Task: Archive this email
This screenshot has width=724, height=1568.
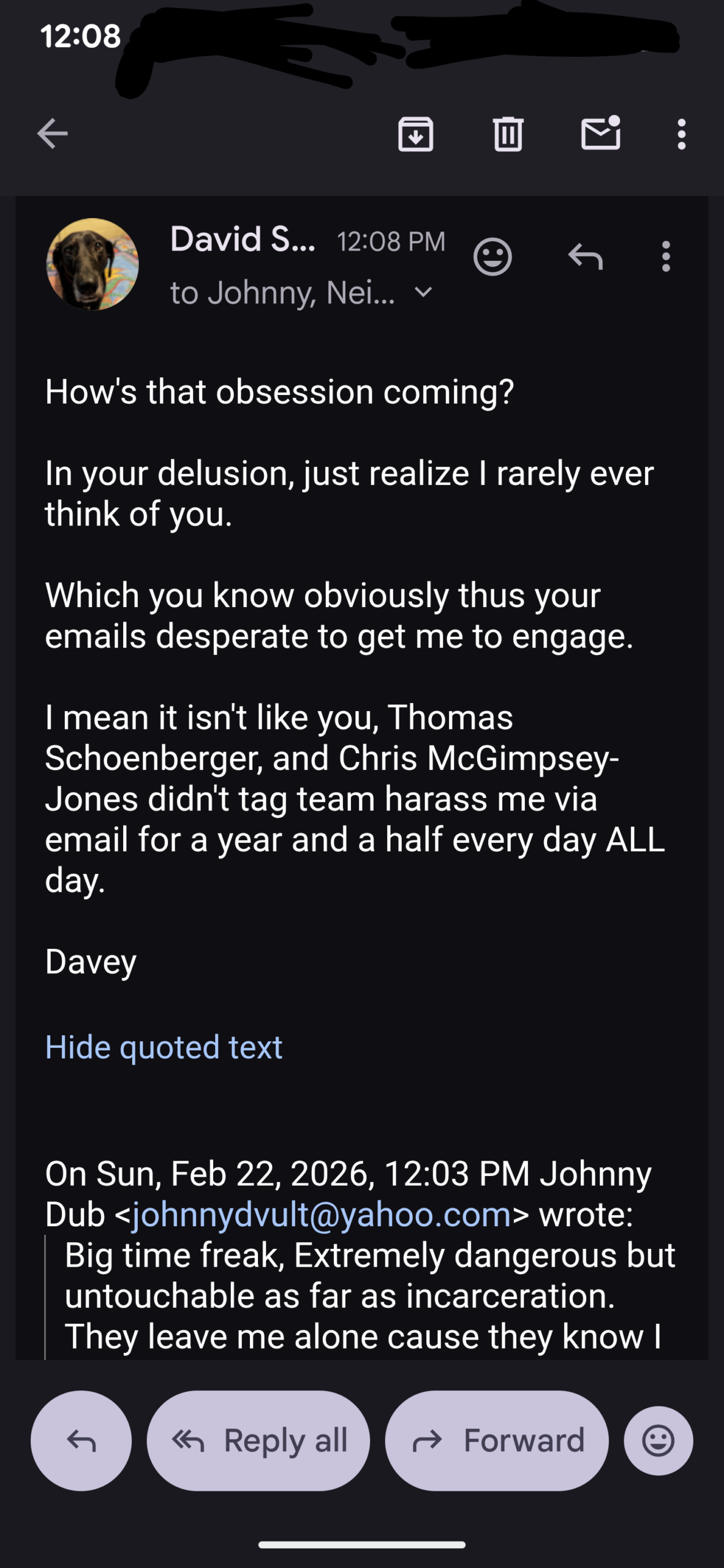Action: [x=415, y=134]
